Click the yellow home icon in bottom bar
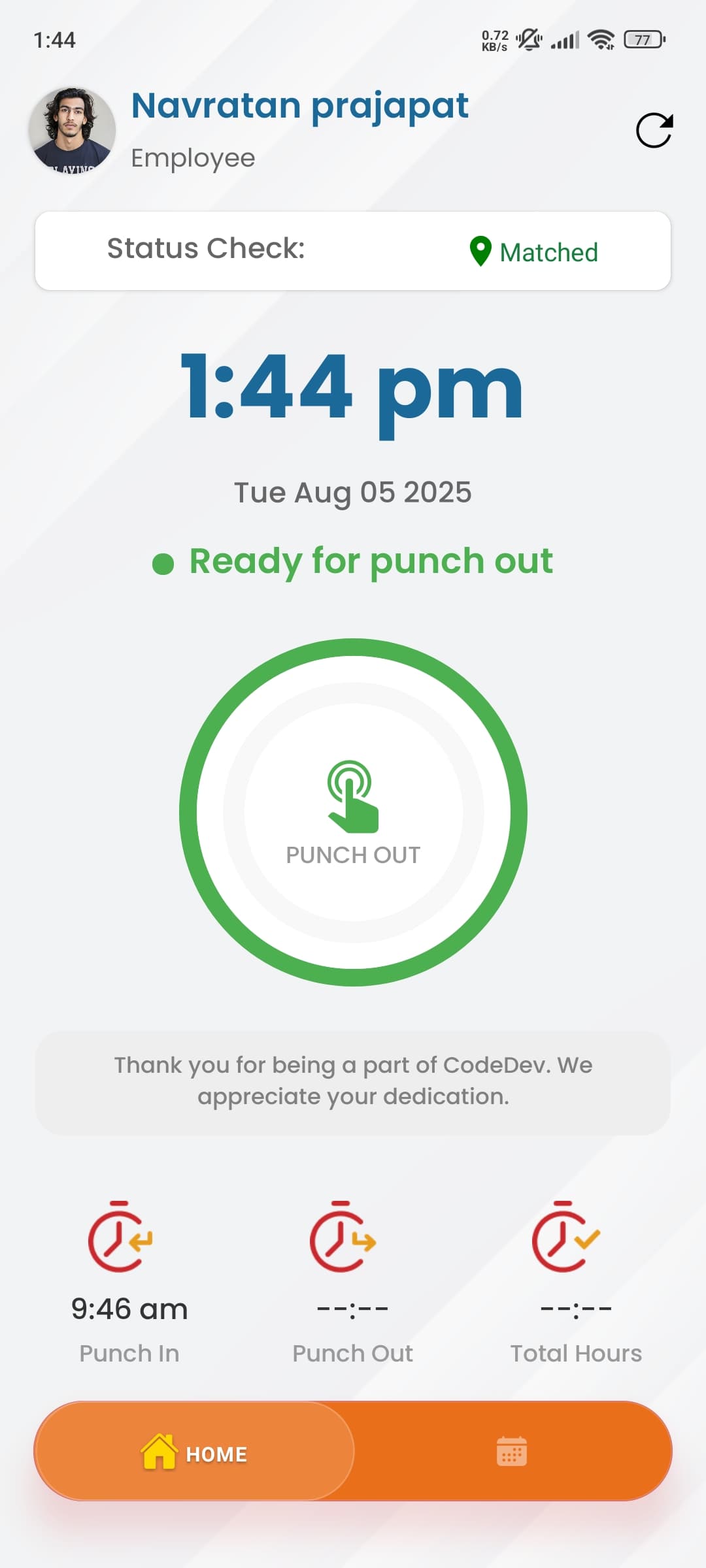The width and height of the screenshot is (706, 1568). [159, 1452]
